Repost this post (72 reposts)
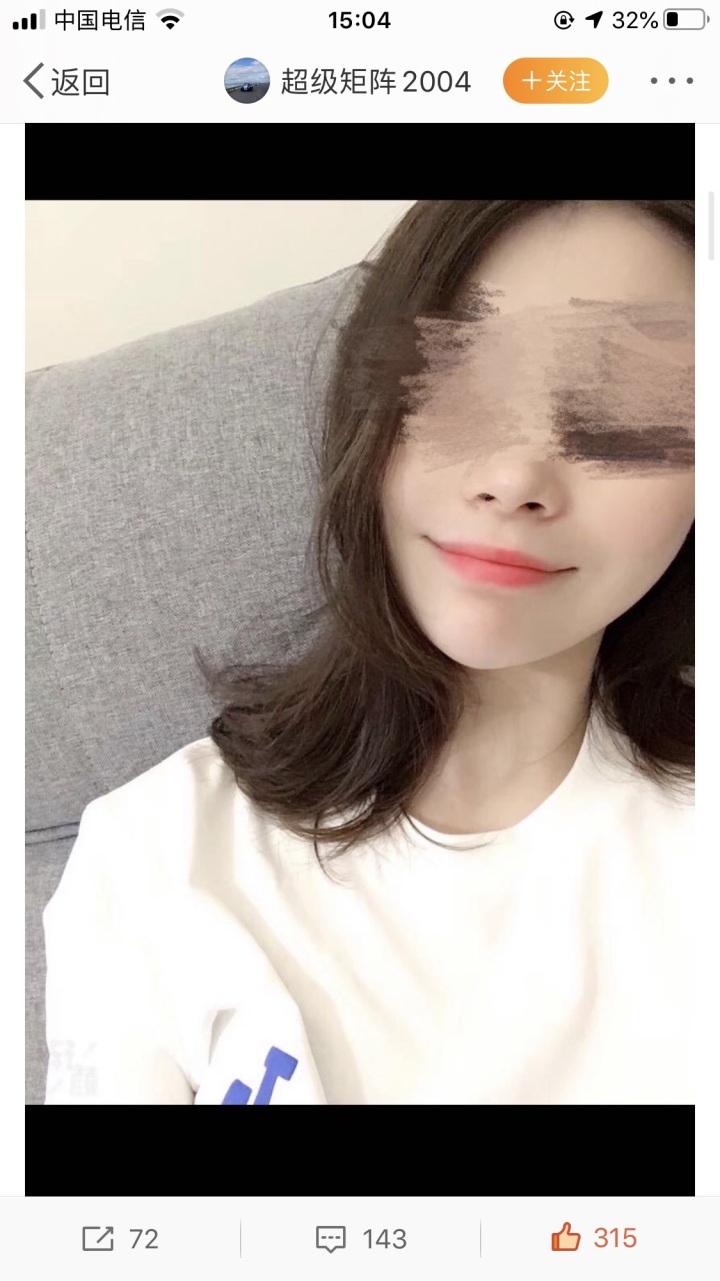This screenshot has height=1281, width=720. (120, 1239)
